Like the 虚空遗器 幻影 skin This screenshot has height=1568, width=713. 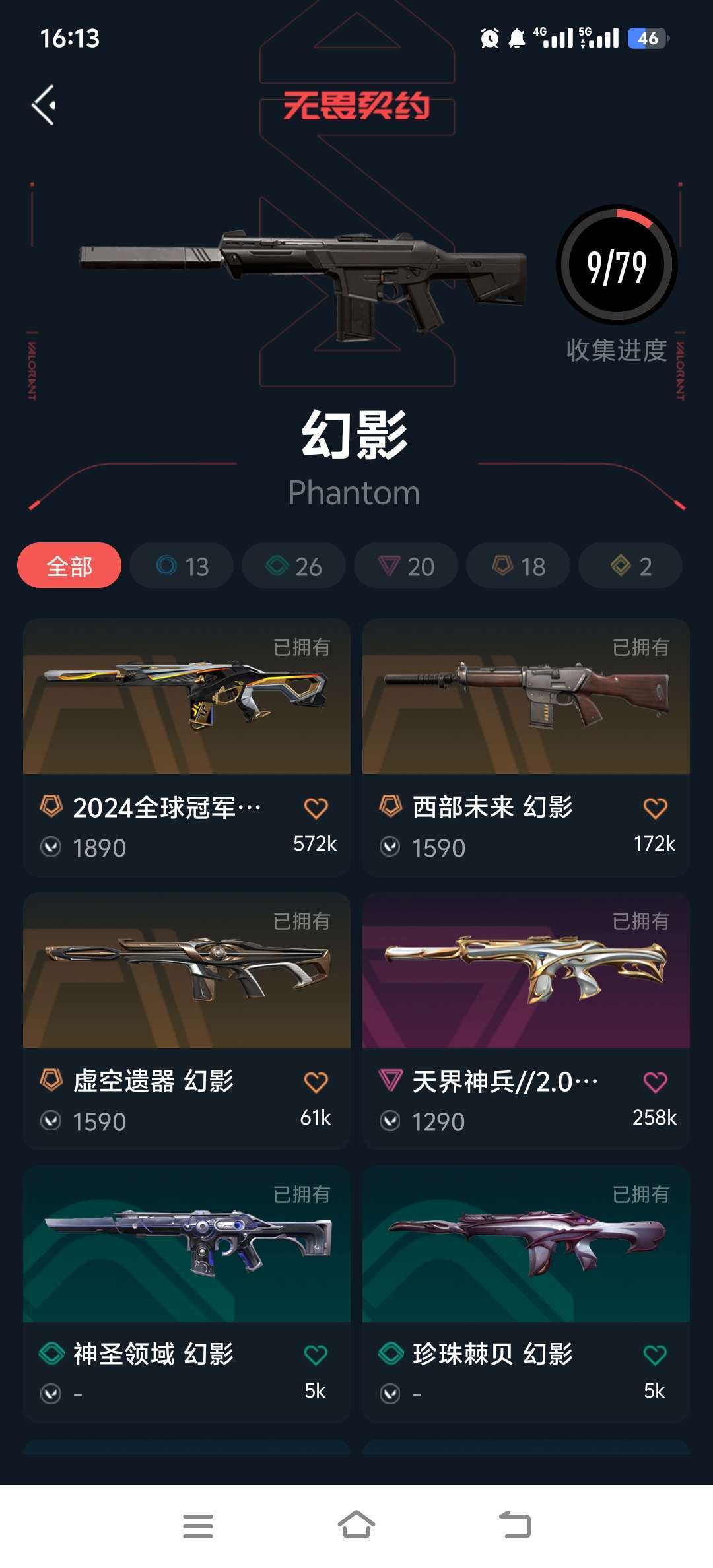click(316, 1082)
